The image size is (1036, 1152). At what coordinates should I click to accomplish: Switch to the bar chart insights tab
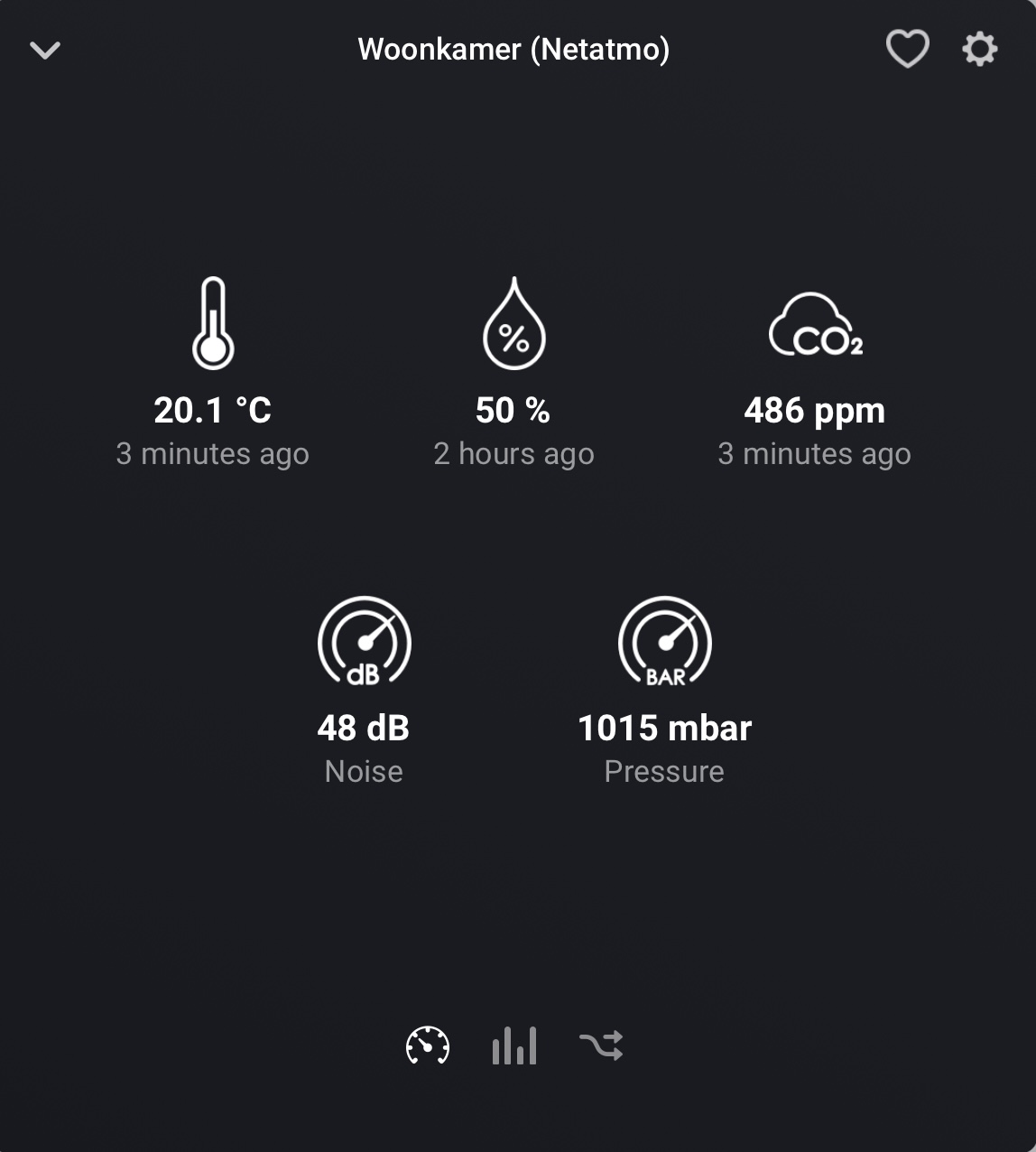click(514, 1045)
